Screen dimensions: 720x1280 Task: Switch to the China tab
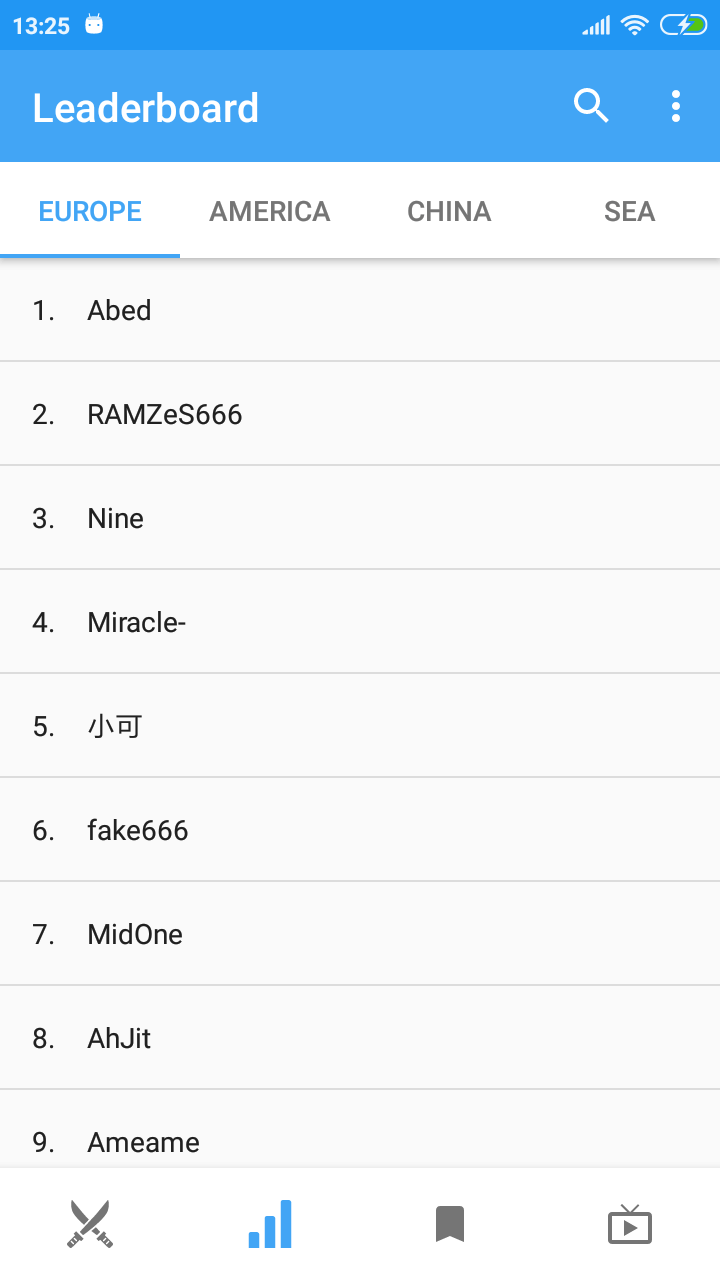tap(449, 211)
